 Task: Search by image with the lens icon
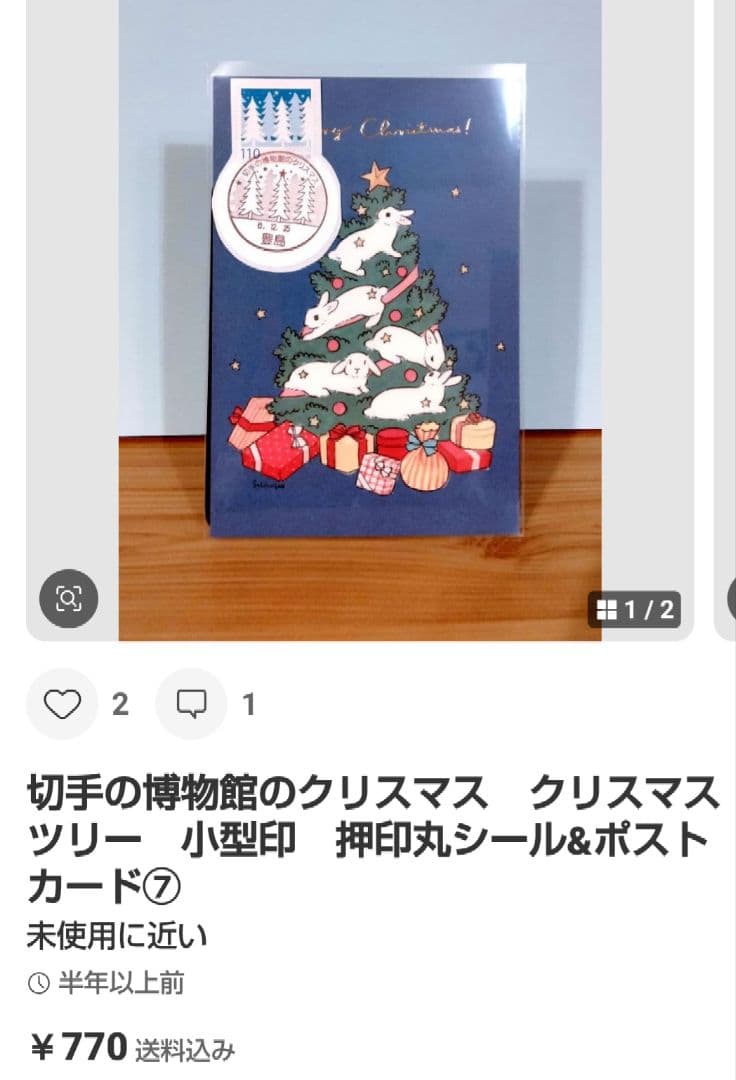(x=68, y=599)
